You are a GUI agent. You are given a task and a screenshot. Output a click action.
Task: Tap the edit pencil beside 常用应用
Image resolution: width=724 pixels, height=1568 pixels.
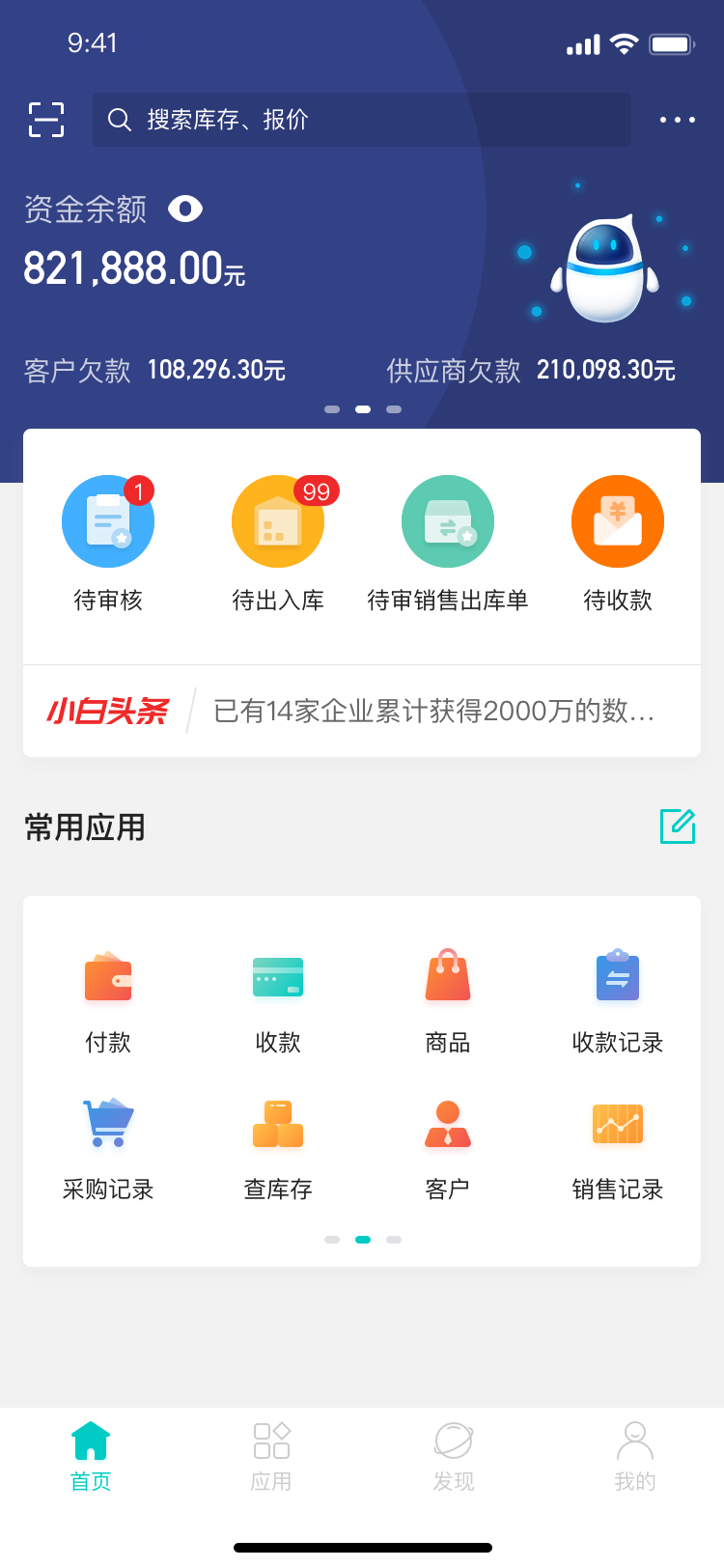(x=677, y=826)
